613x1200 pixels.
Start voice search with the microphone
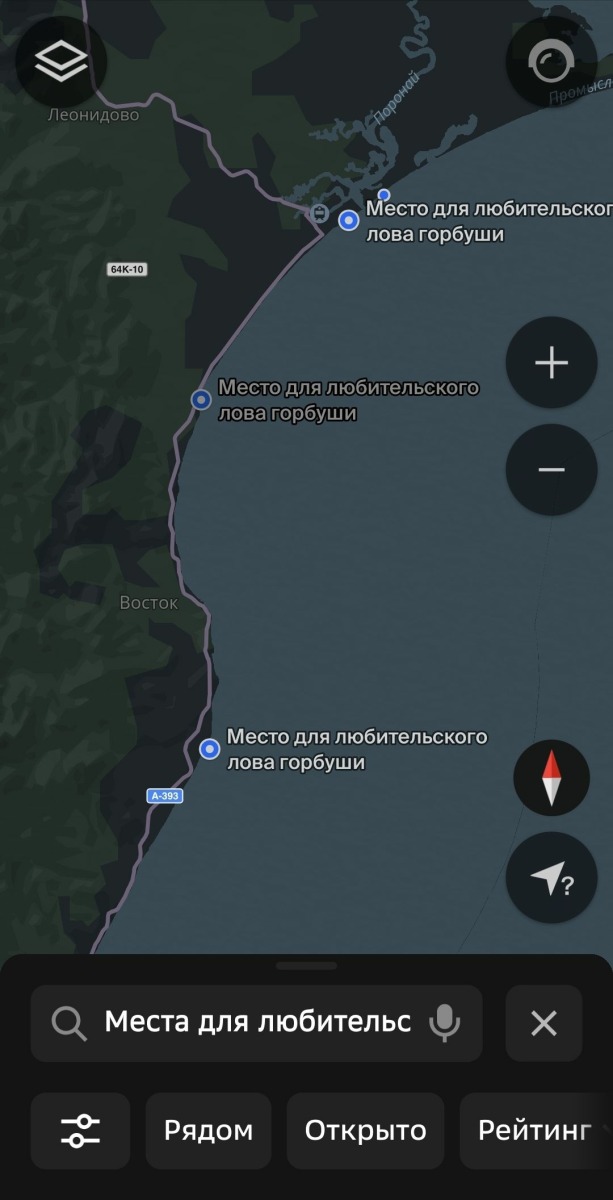(x=445, y=1022)
